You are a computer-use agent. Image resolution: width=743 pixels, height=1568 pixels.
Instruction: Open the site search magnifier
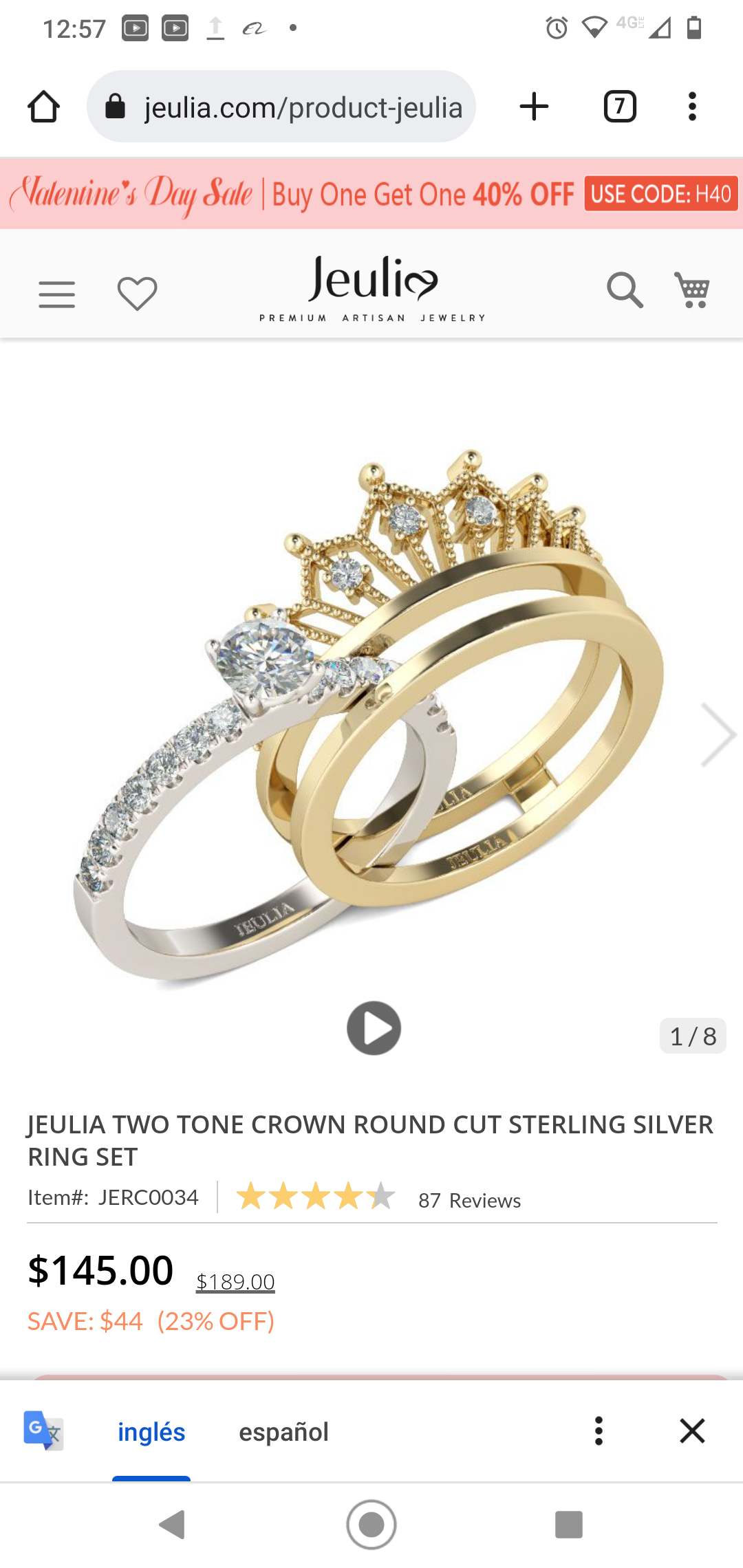click(x=625, y=290)
